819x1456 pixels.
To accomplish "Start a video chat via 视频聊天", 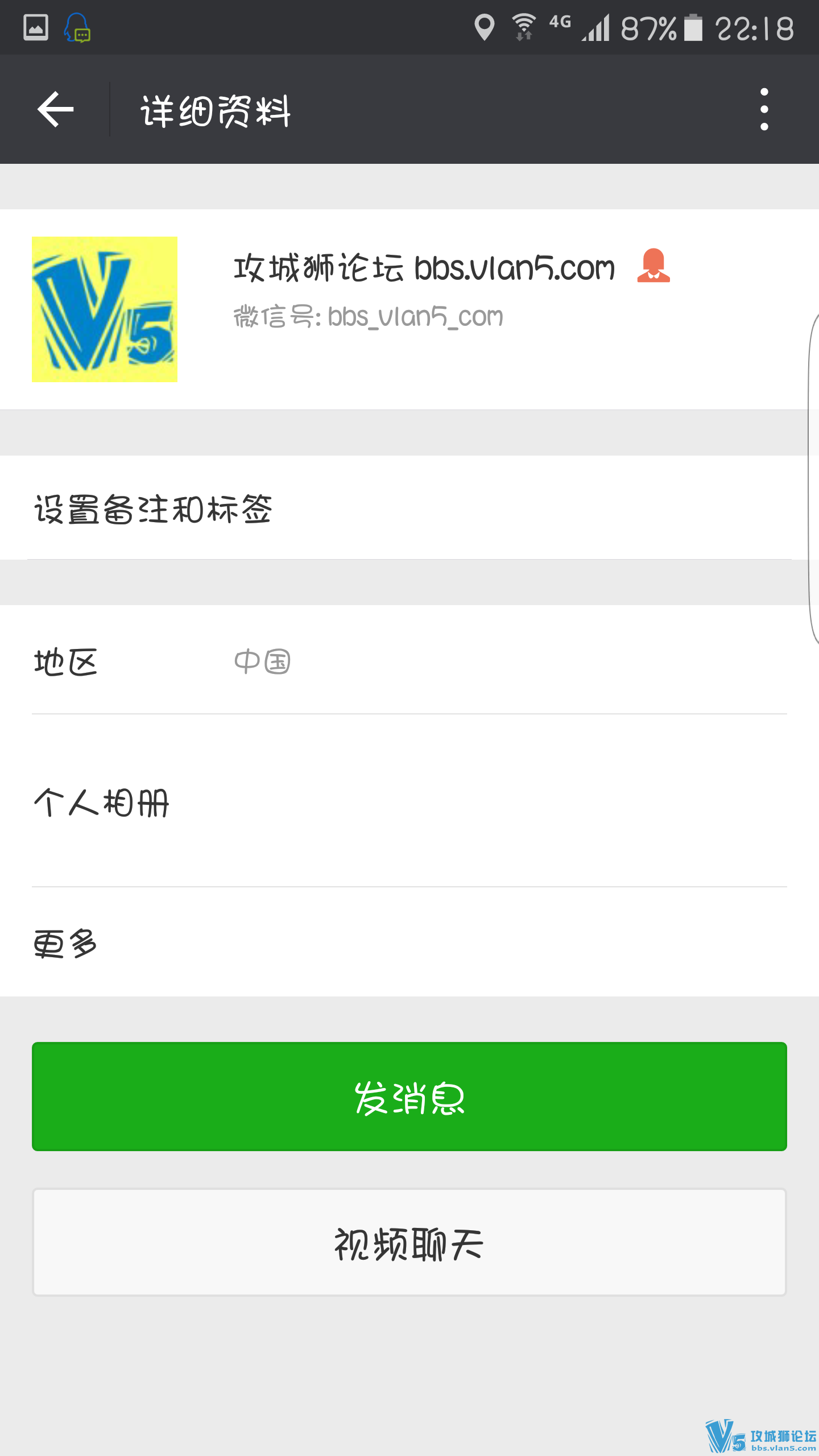I will (409, 1243).
